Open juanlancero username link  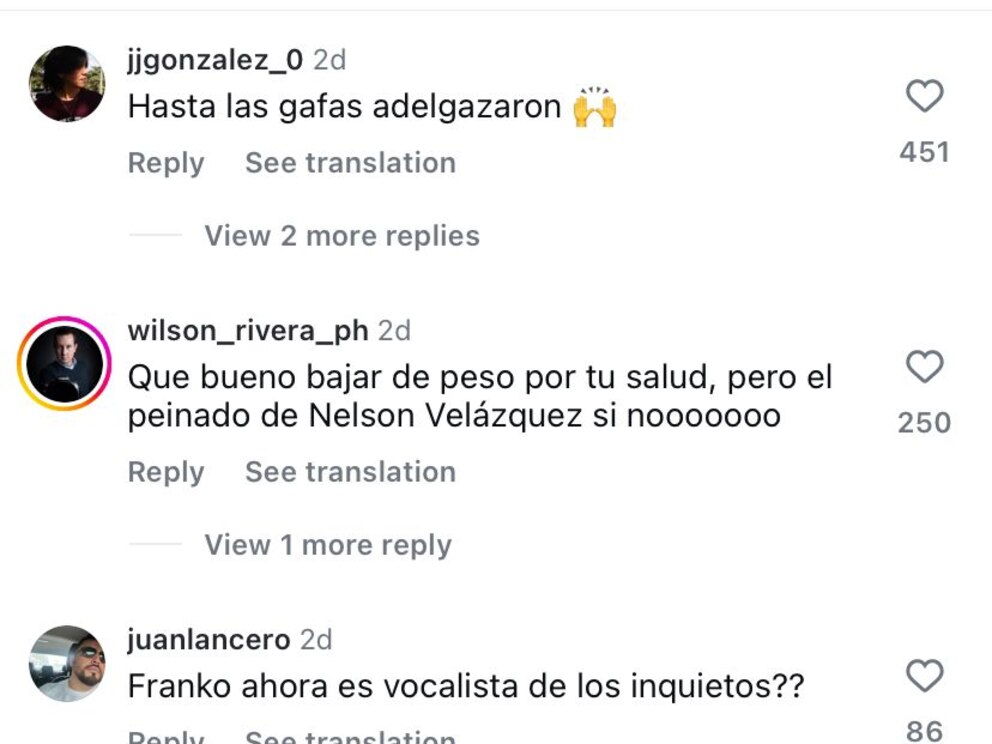209,640
